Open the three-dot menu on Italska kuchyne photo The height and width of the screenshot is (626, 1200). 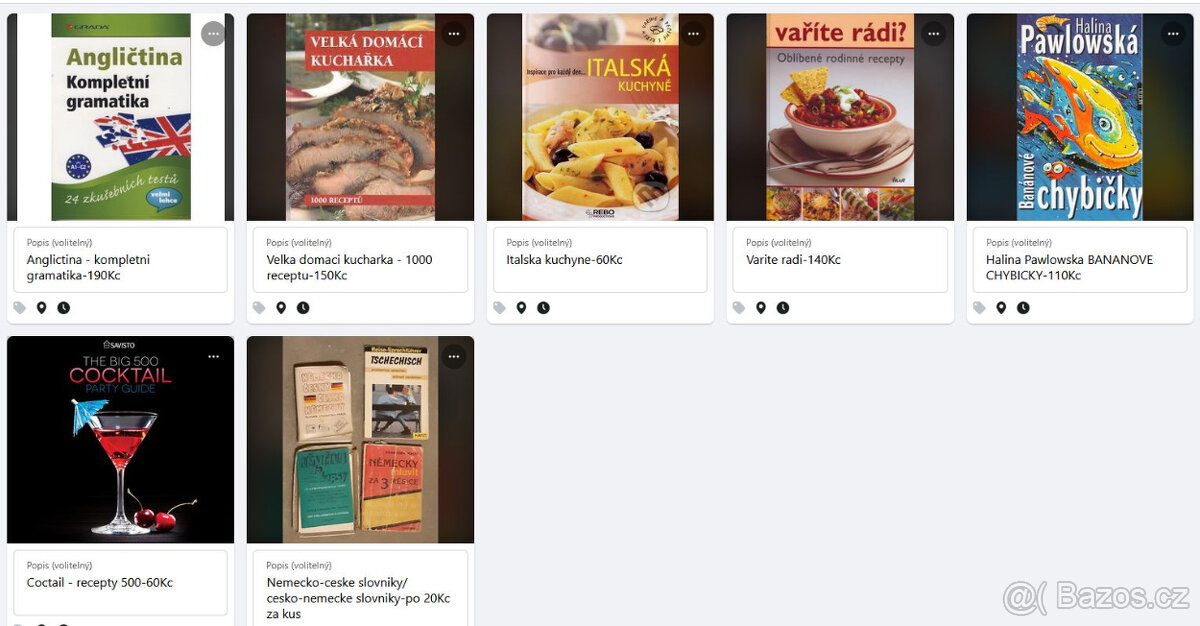[x=693, y=34]
